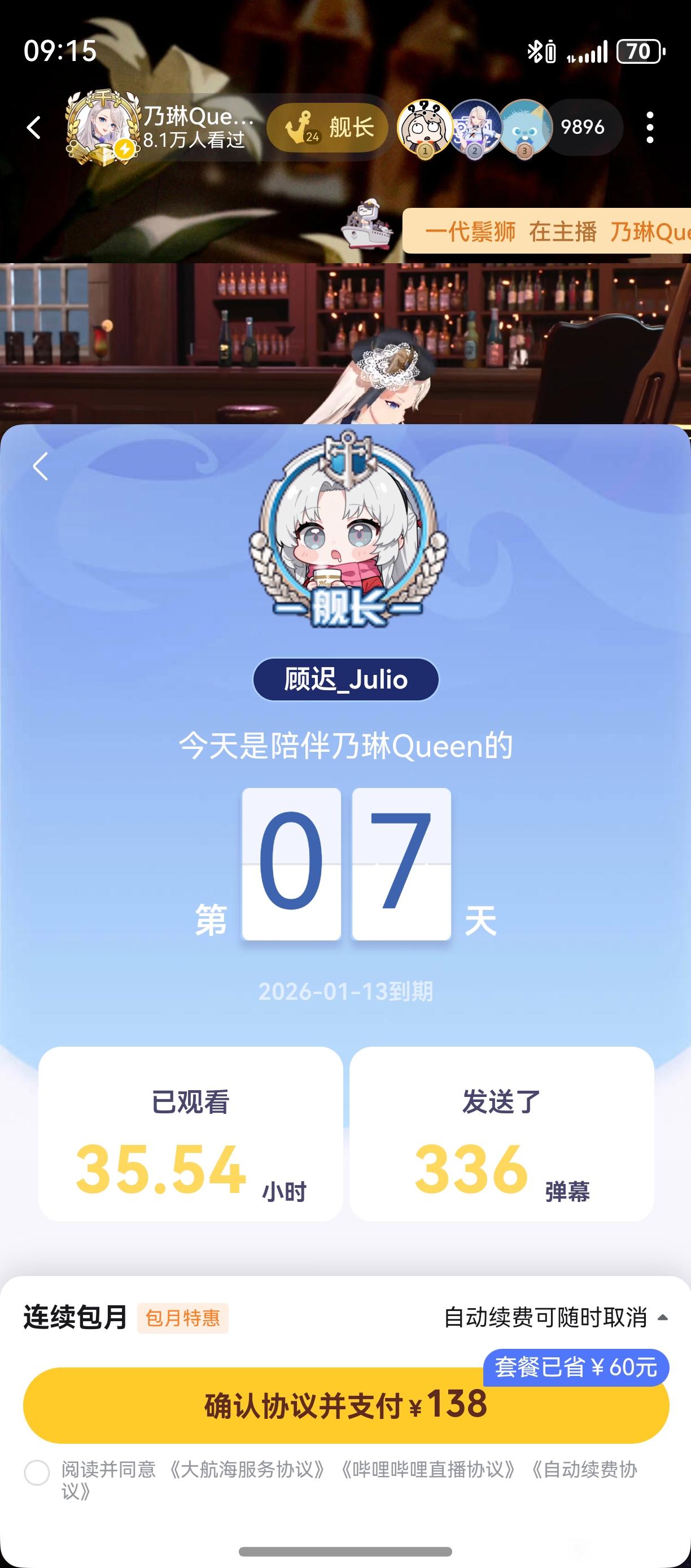Check the 阅读并同意 agreement circle

(37, 1473)
